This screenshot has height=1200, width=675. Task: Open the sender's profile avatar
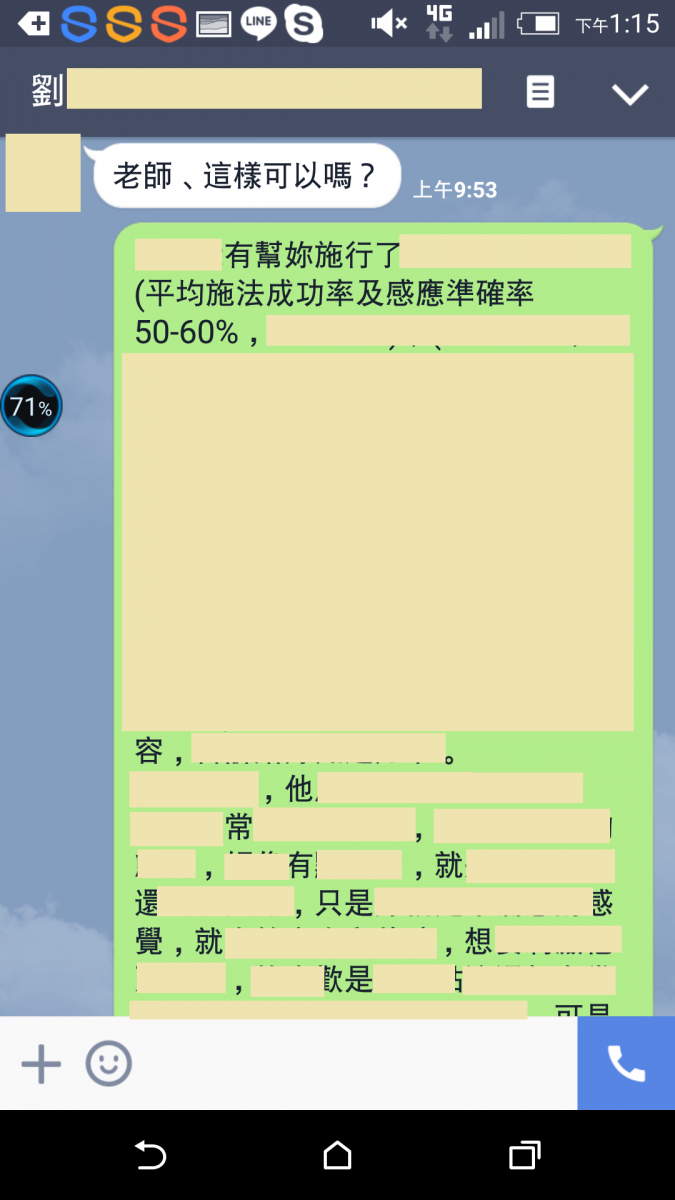click(x=43, y=173)
